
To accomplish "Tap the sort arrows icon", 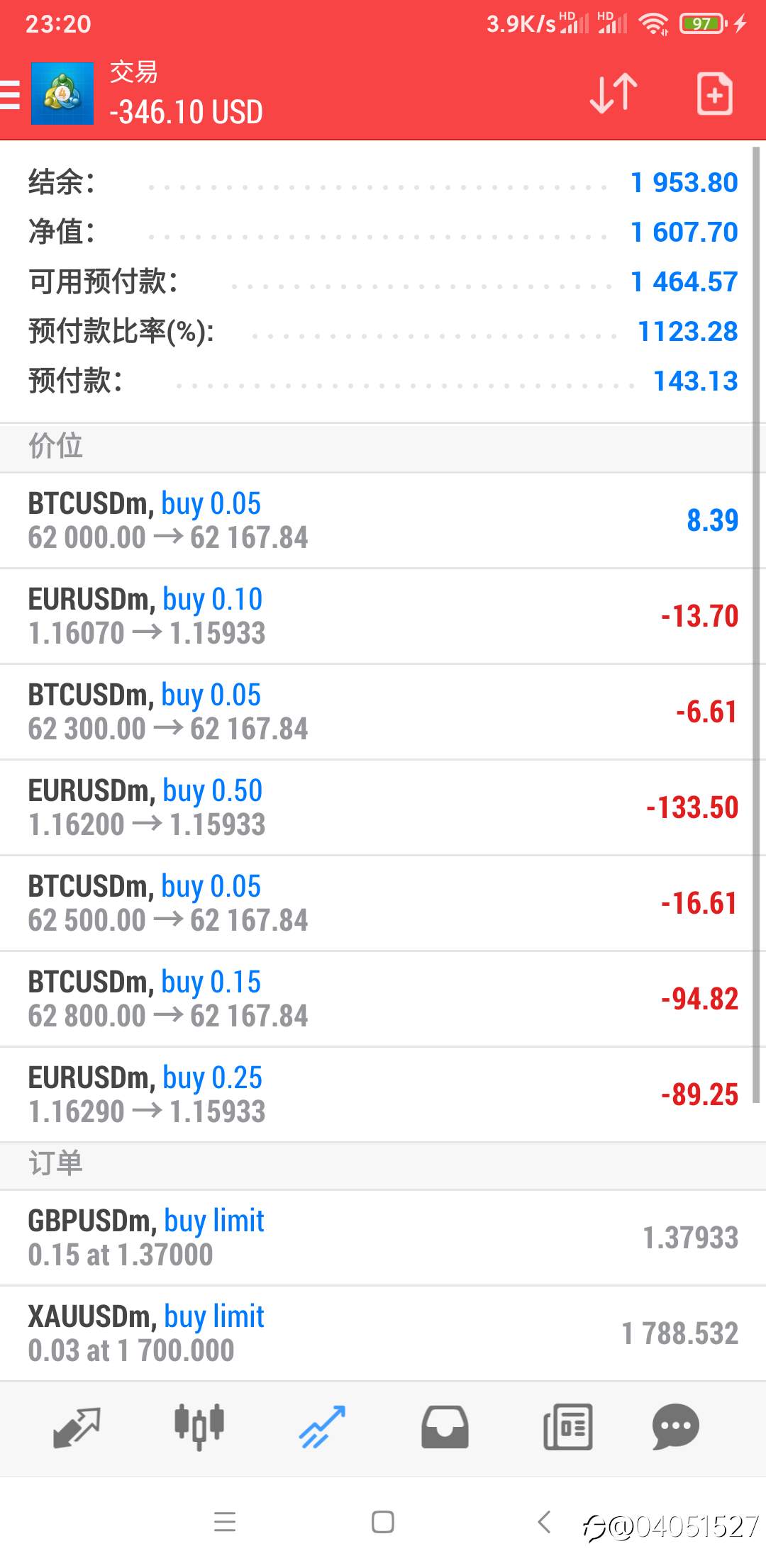I will coord(614,94).
